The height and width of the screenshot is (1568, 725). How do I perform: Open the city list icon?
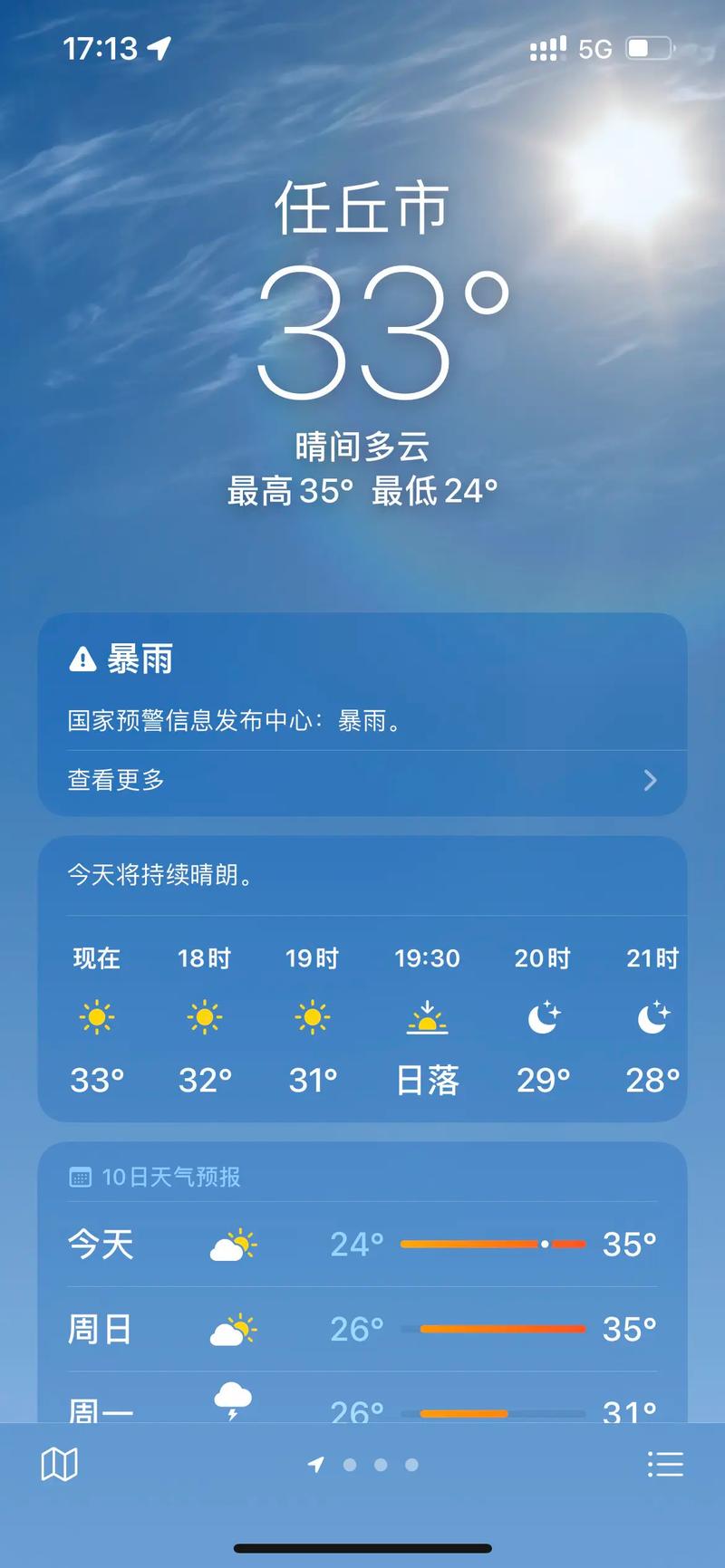(x=666, y=1463)
